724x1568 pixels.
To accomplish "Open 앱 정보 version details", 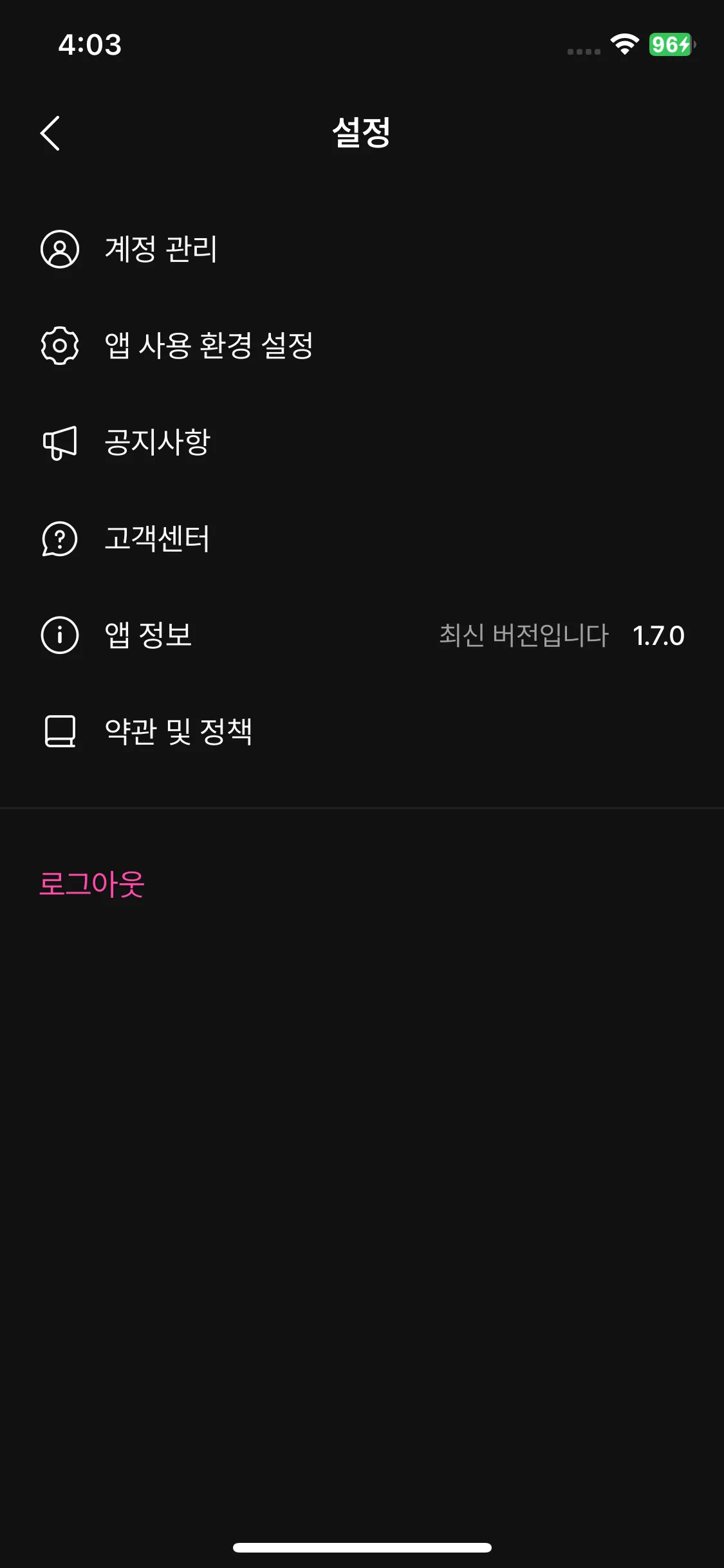I will pyautogui.click(x=148, y=635).
